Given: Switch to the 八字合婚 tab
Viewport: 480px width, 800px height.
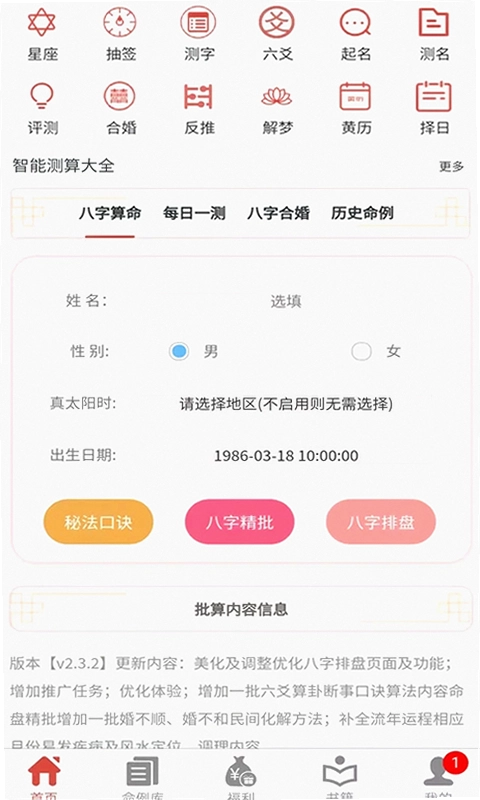Looking at the screenshot, I should [x=278, y=213].
